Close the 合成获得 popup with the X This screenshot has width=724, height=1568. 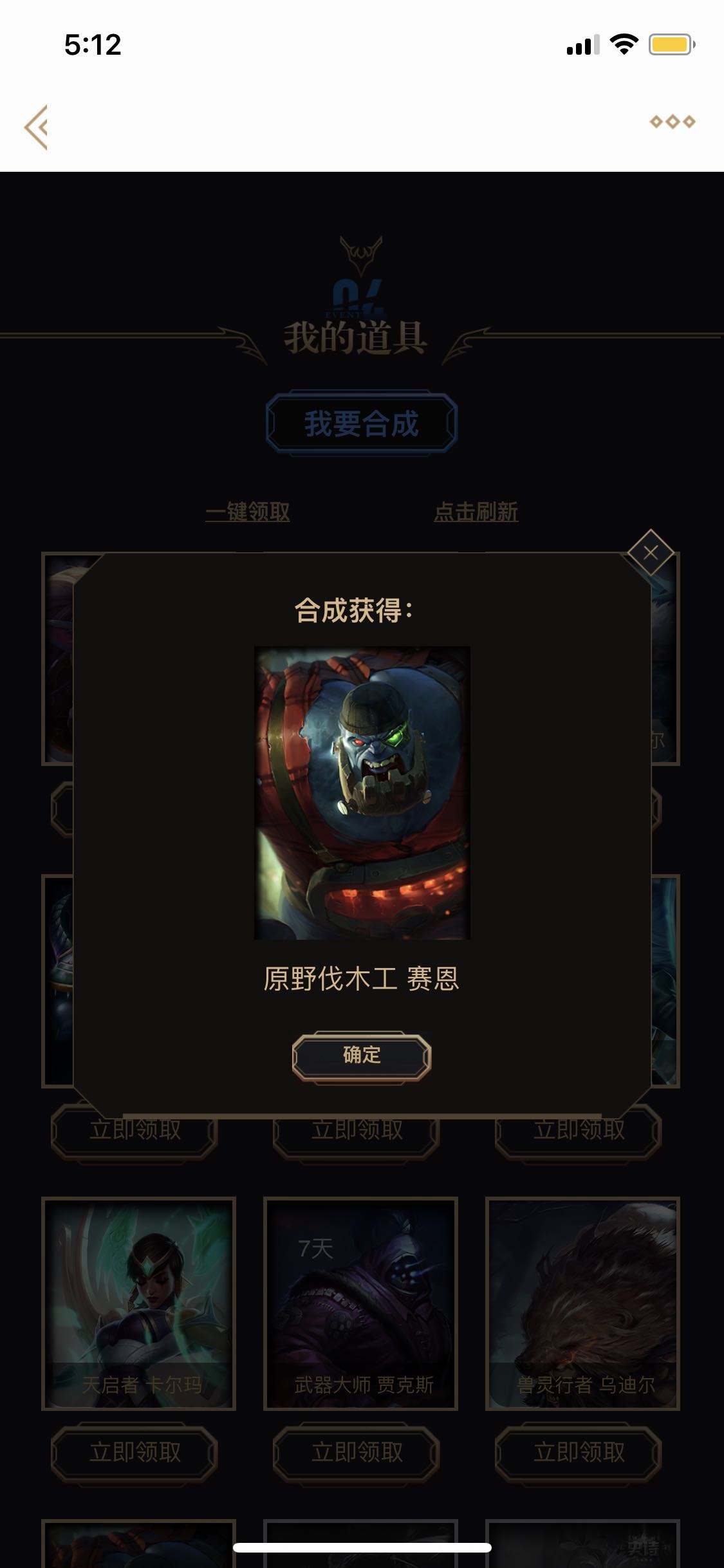click(x=651, y=552)
